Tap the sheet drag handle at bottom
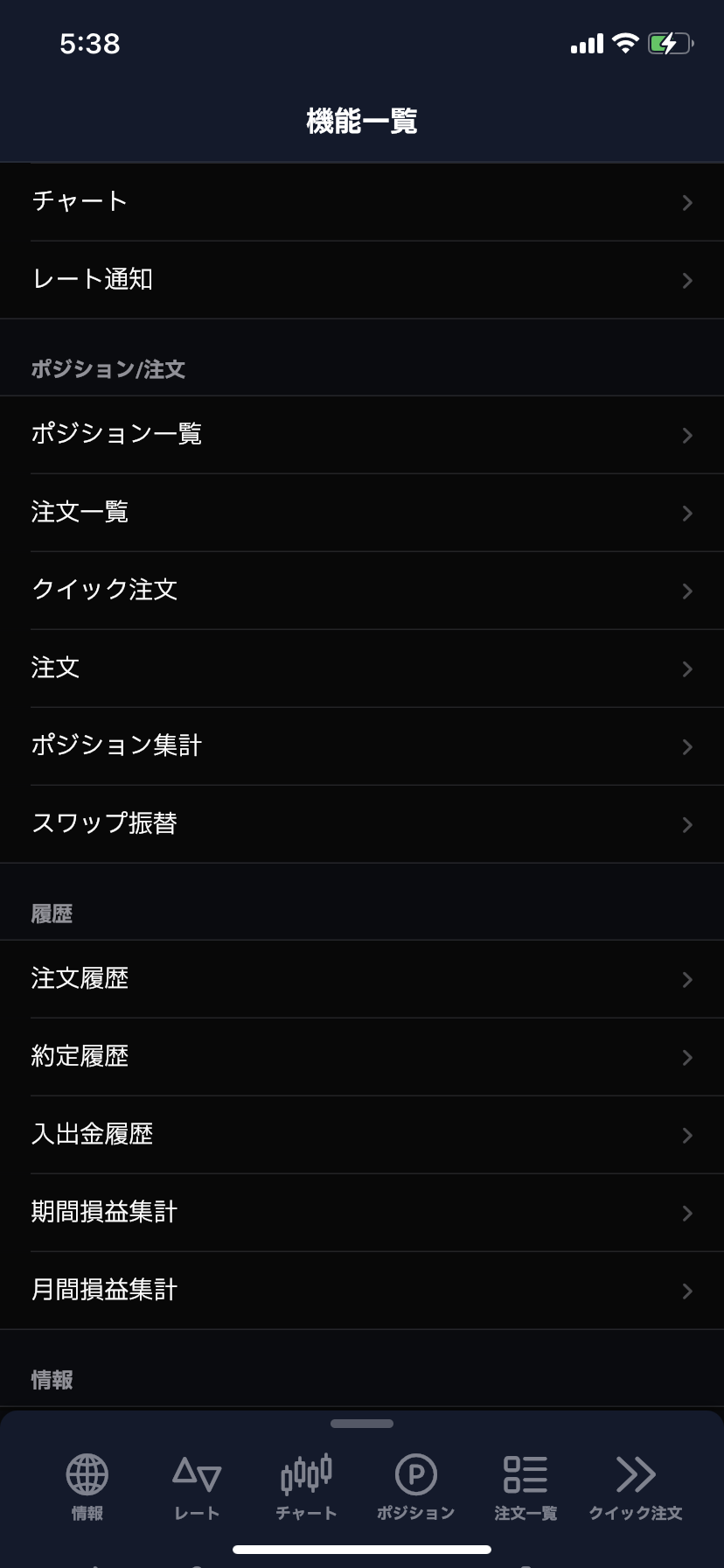 (x=362, y=1424)
